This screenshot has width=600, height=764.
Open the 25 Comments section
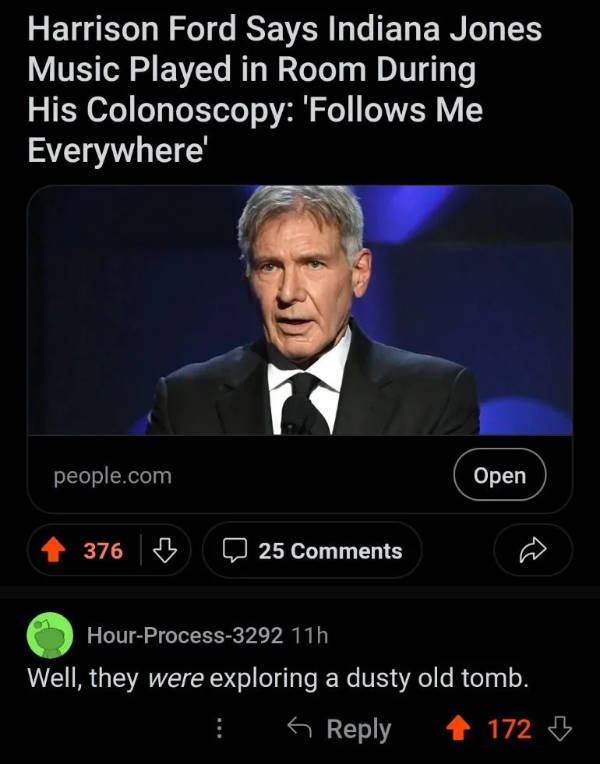click(x=312, y=550)
